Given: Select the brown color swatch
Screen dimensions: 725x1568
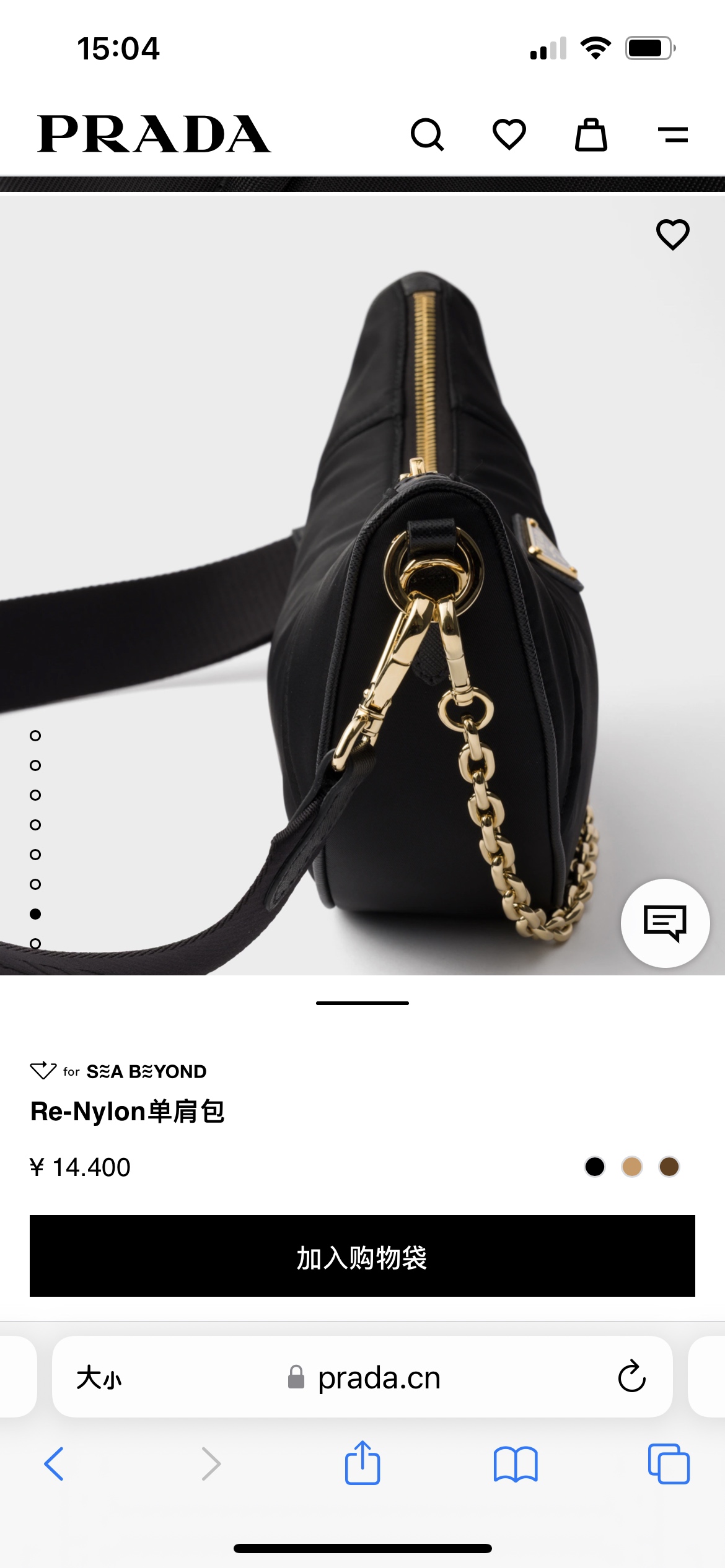Looking at the screenshot, I should click(x=669, y=1167).
